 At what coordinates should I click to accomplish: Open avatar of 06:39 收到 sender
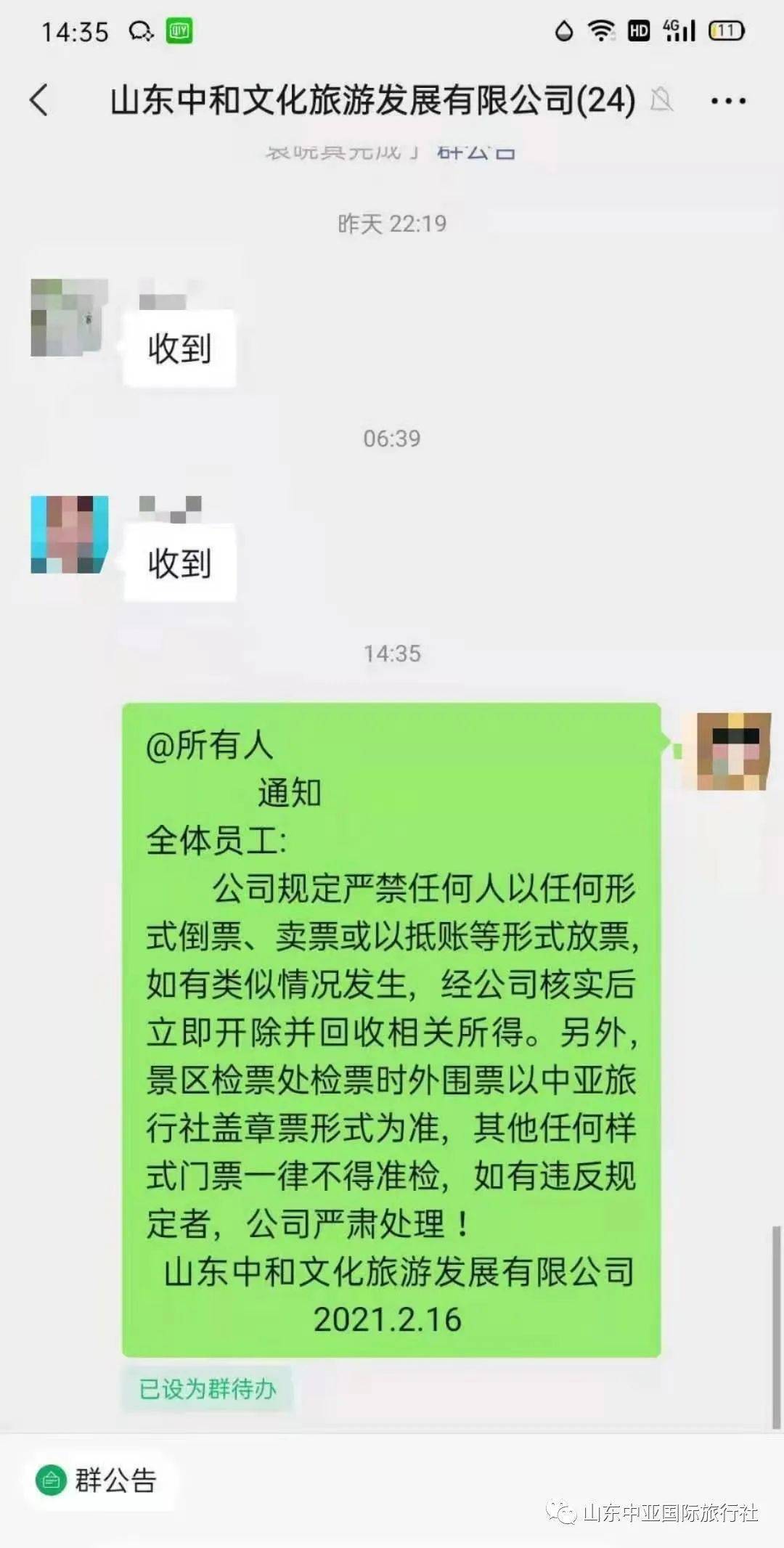coord(70,534)
